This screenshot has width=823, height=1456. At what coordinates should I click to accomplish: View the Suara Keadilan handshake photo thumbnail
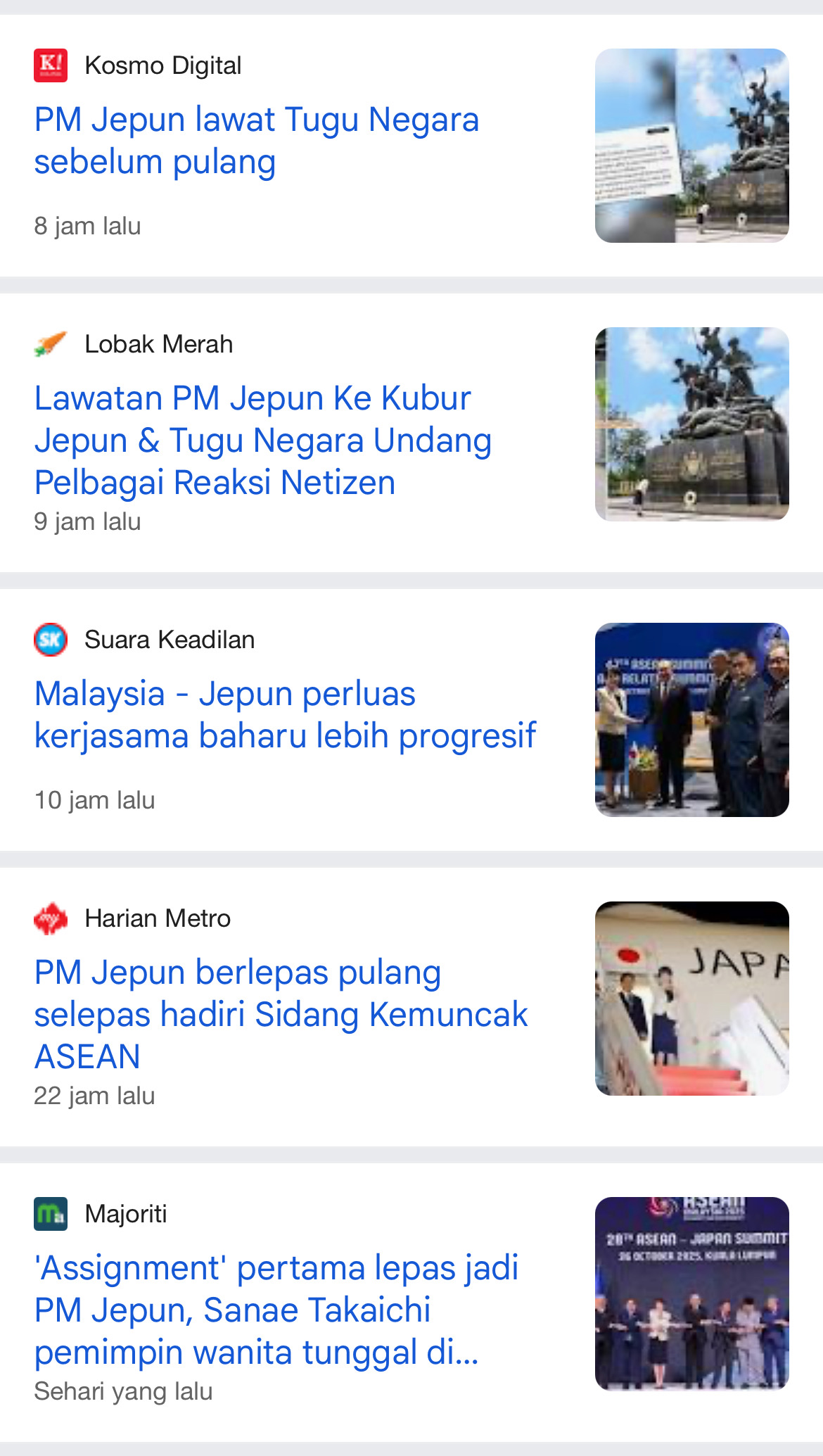691,720
